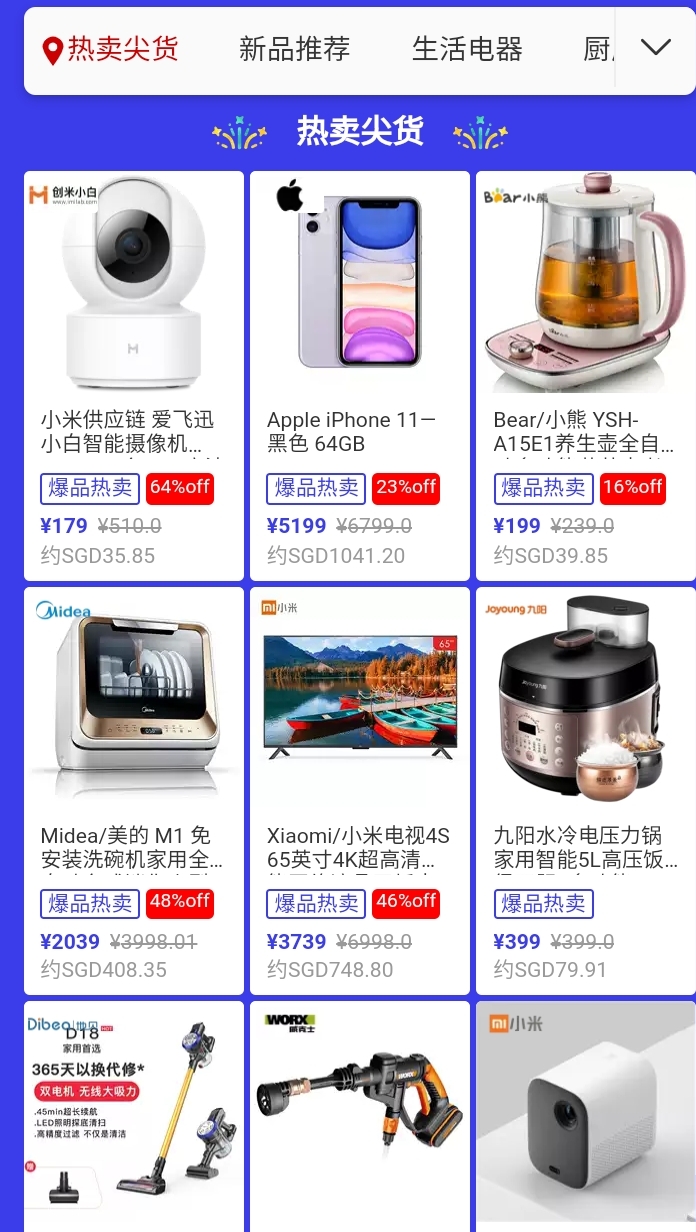Switch to the 生活电器 tab
696x1232 pixels.
coord(467,49)
